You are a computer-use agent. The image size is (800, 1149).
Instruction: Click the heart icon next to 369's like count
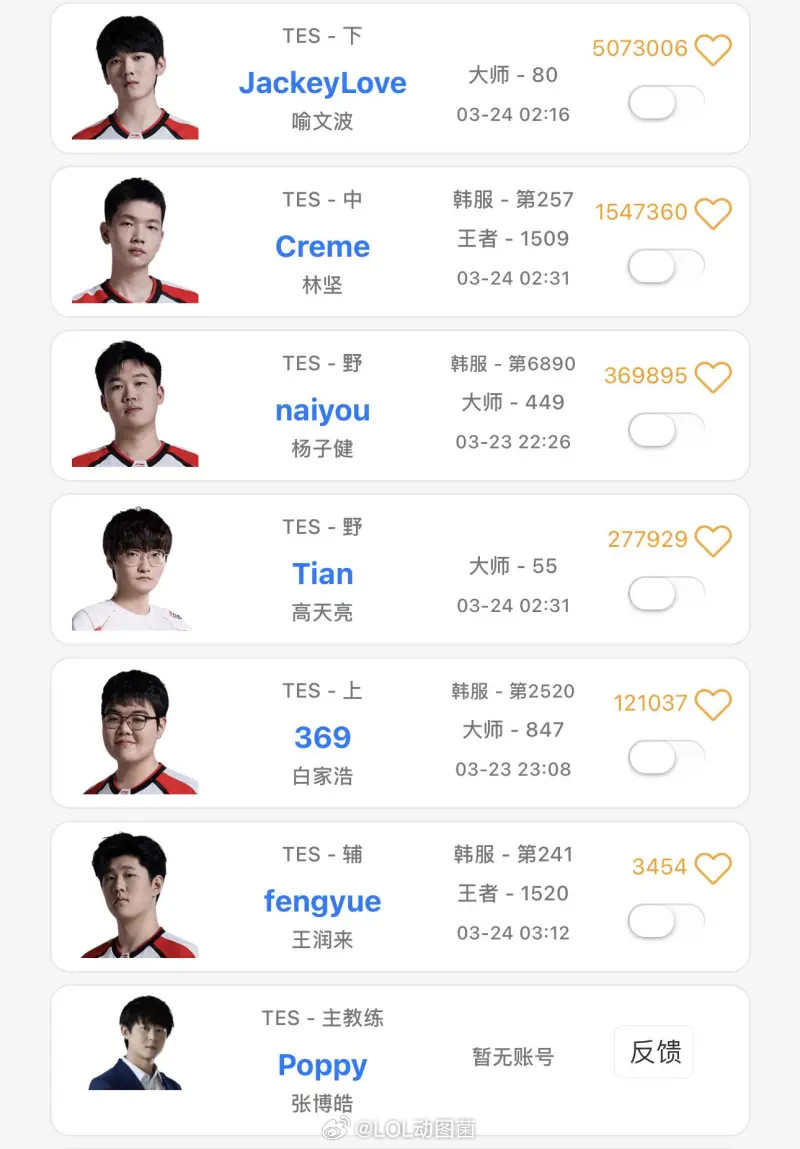click(714, 703)
